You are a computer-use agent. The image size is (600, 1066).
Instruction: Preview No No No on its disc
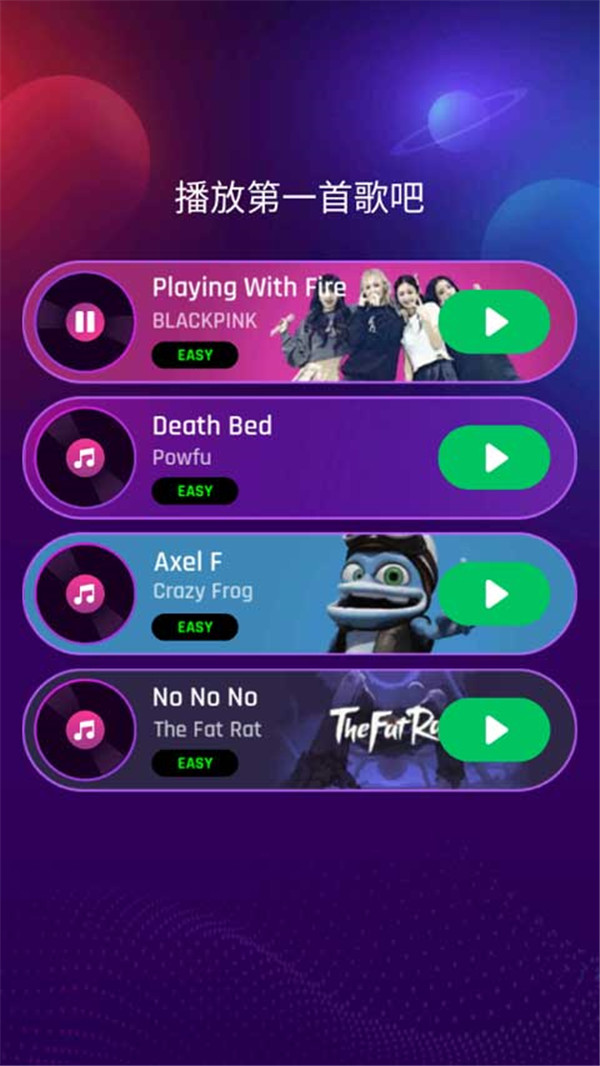point(85,730)
